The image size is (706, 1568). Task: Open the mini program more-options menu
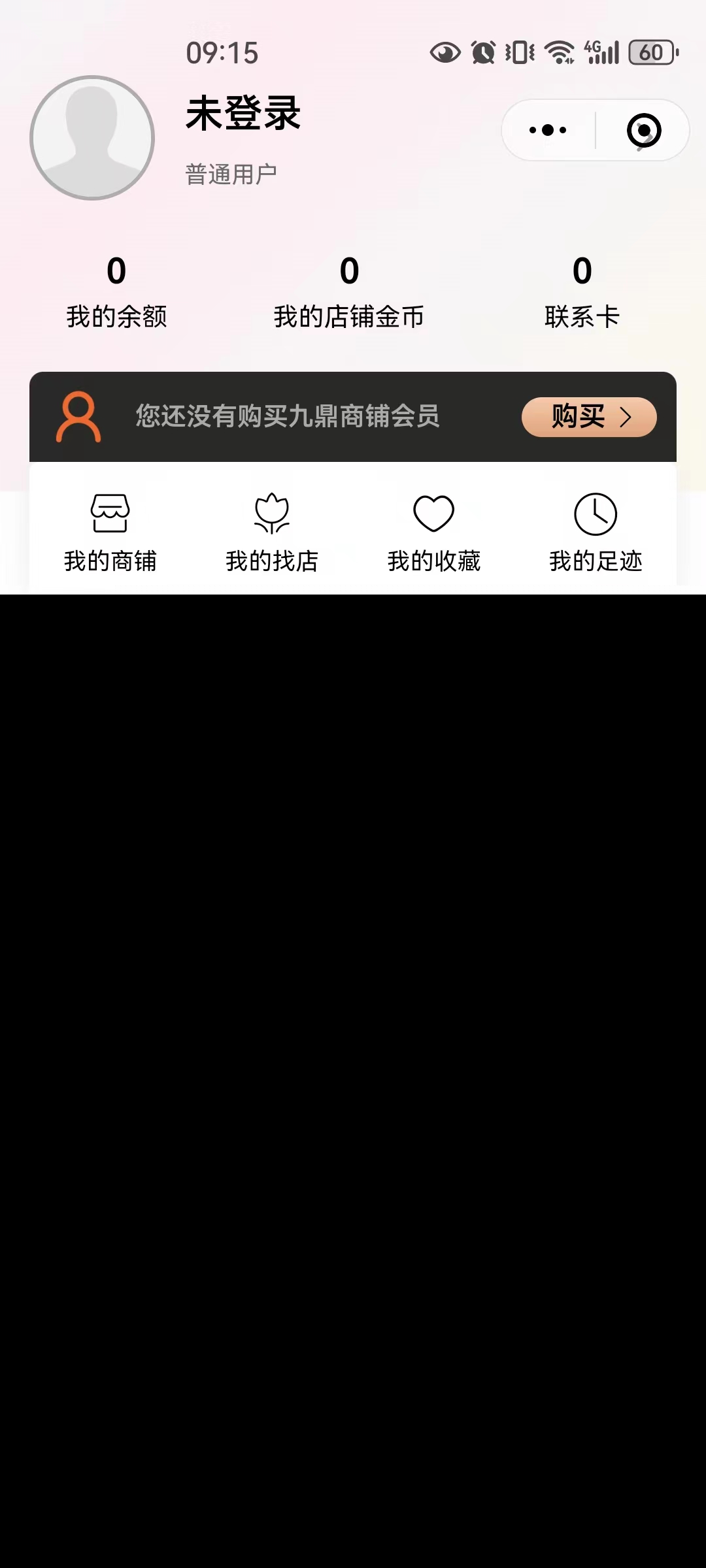(548, 130)
